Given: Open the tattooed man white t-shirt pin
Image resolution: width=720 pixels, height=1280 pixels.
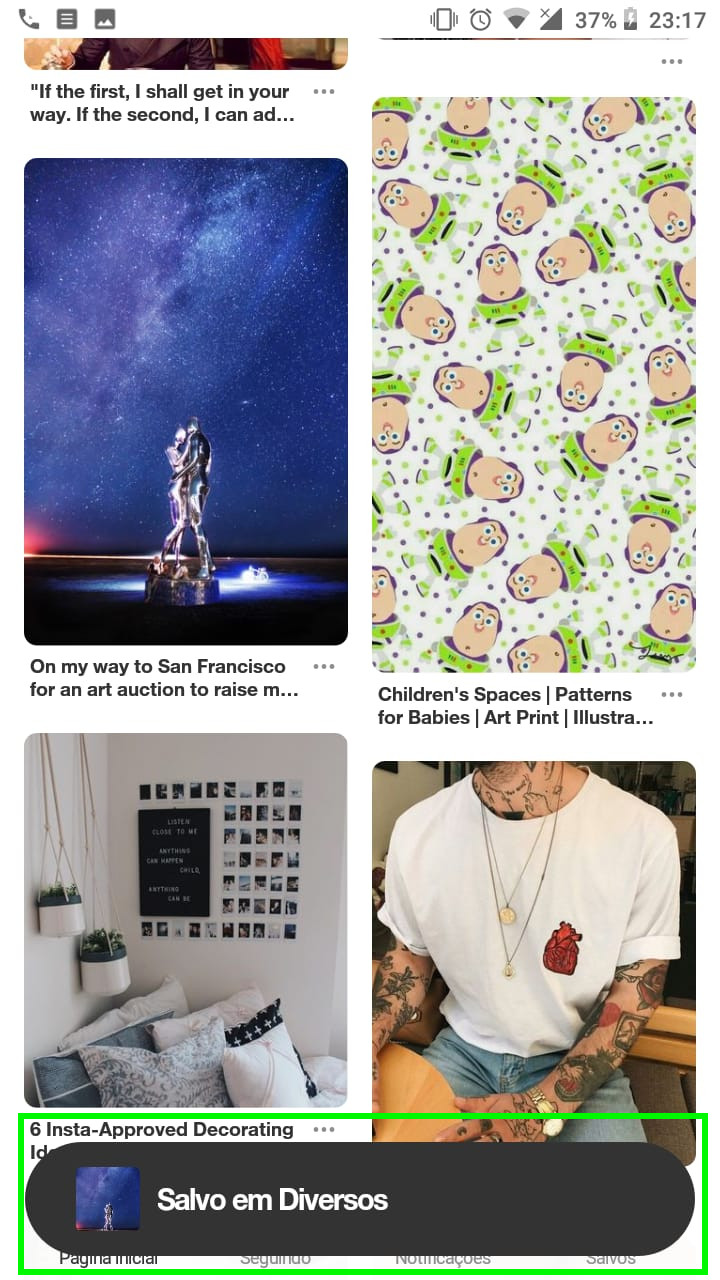Looking at the screenshot, I should click(x=534, y=950).
